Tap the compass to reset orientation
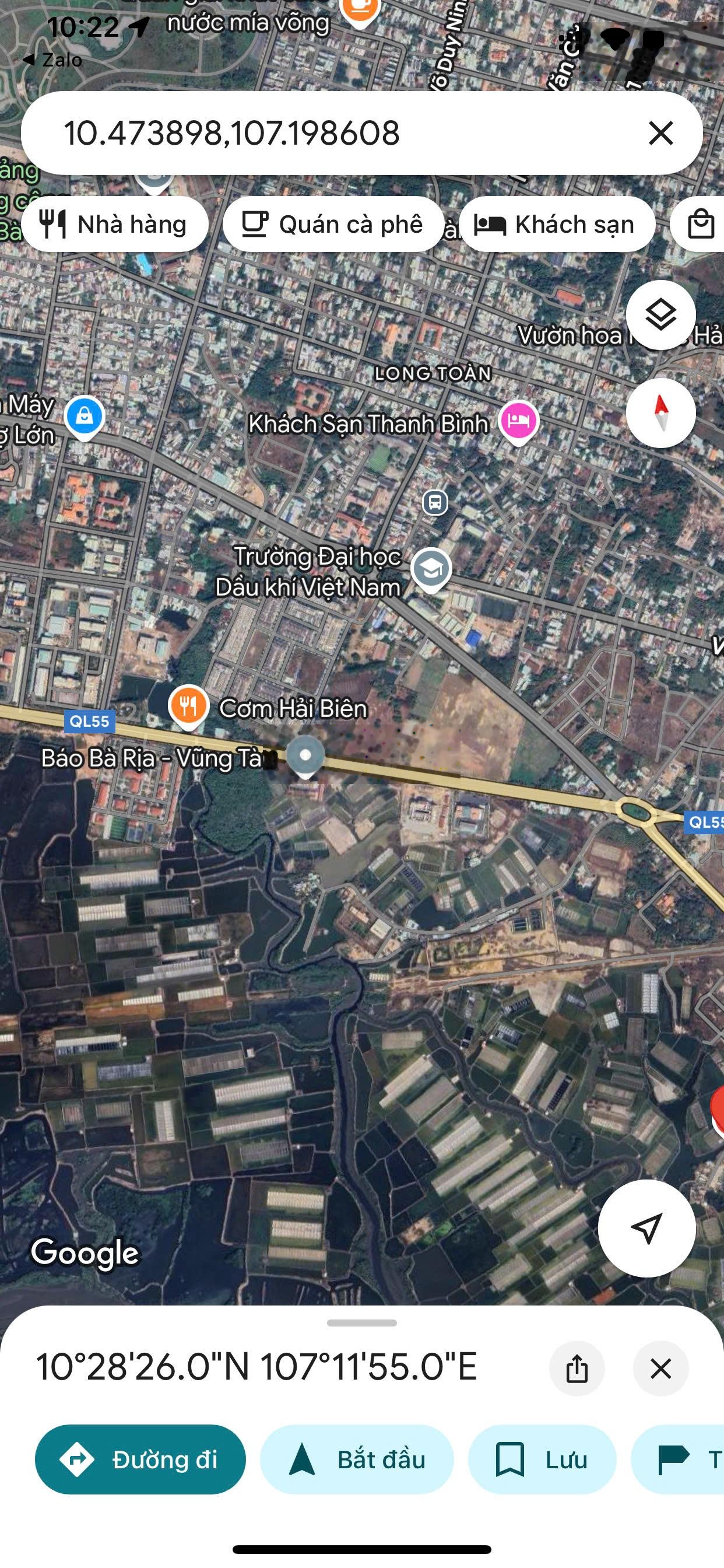 660,412
